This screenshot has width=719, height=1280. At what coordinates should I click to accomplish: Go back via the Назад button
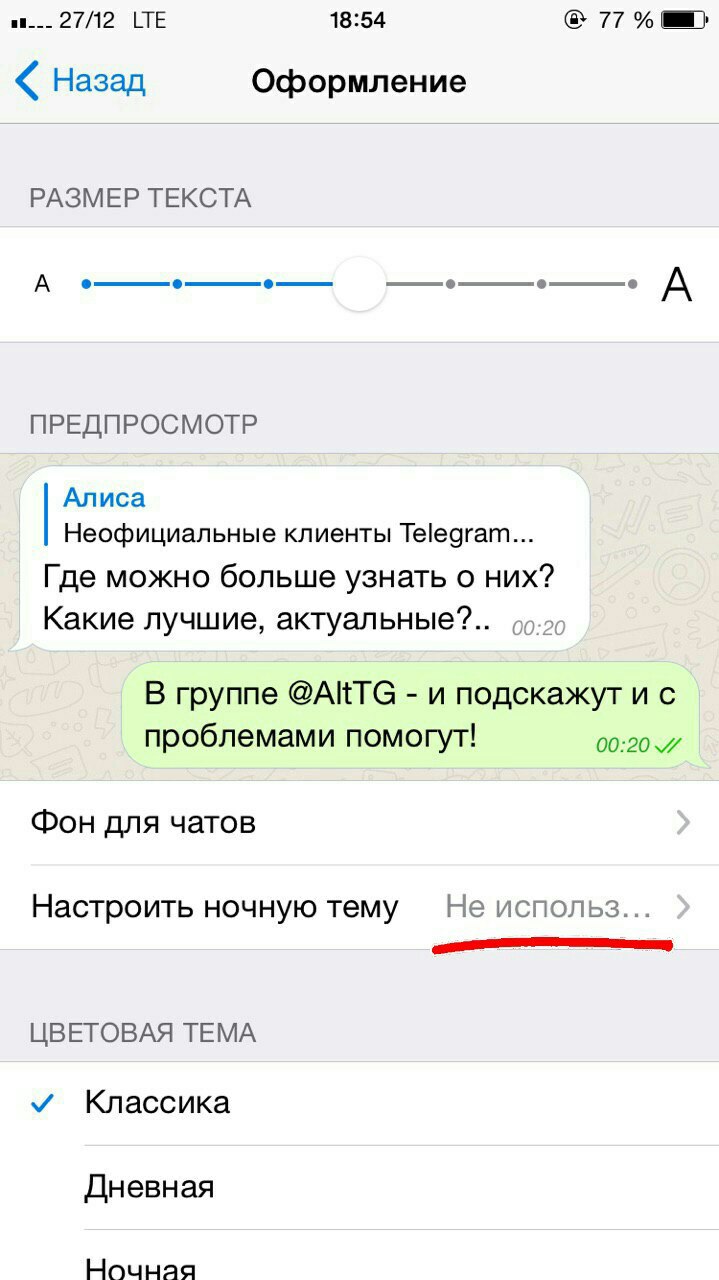tap(80, 80)
